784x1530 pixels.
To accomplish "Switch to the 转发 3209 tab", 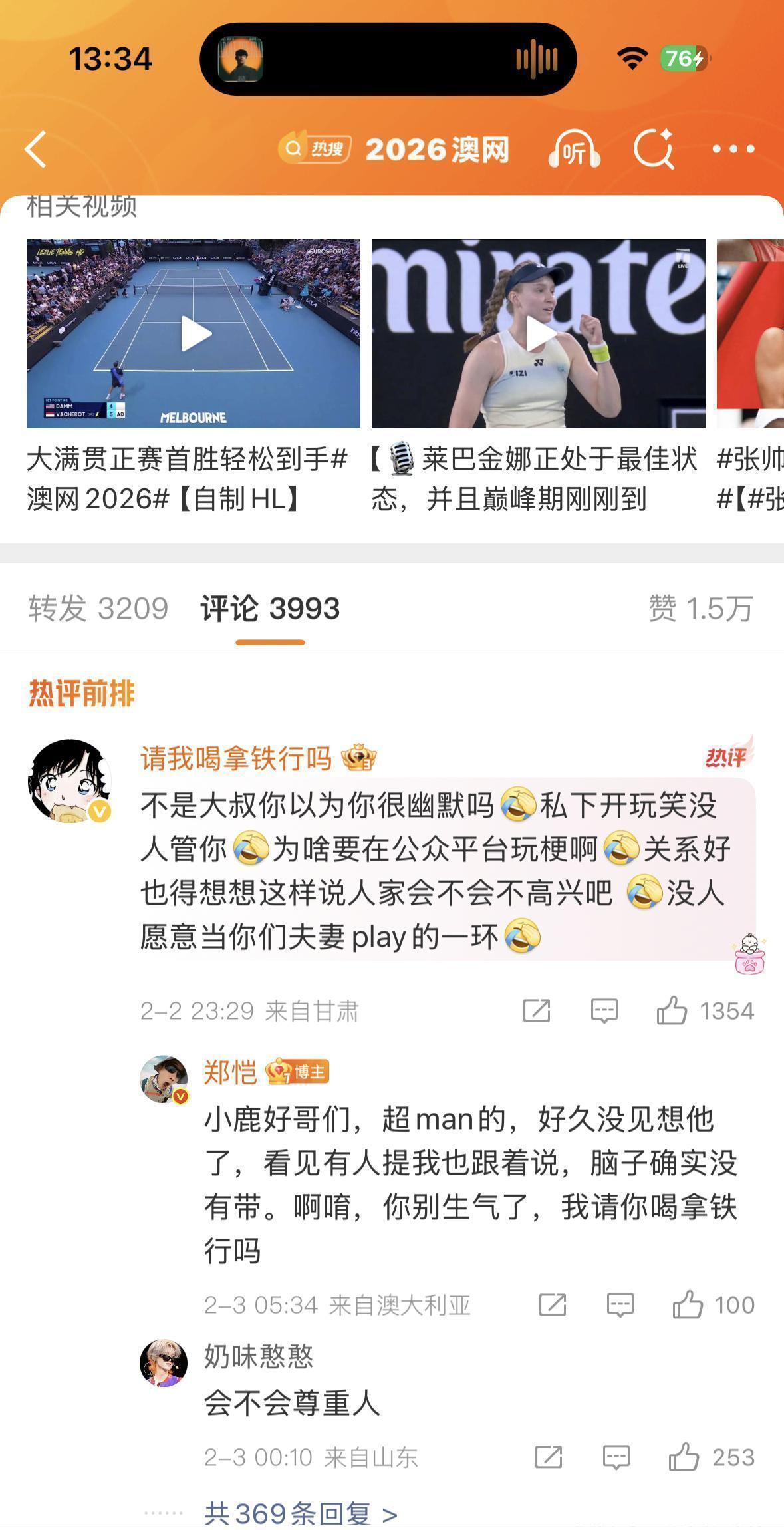I will point(98,609).
